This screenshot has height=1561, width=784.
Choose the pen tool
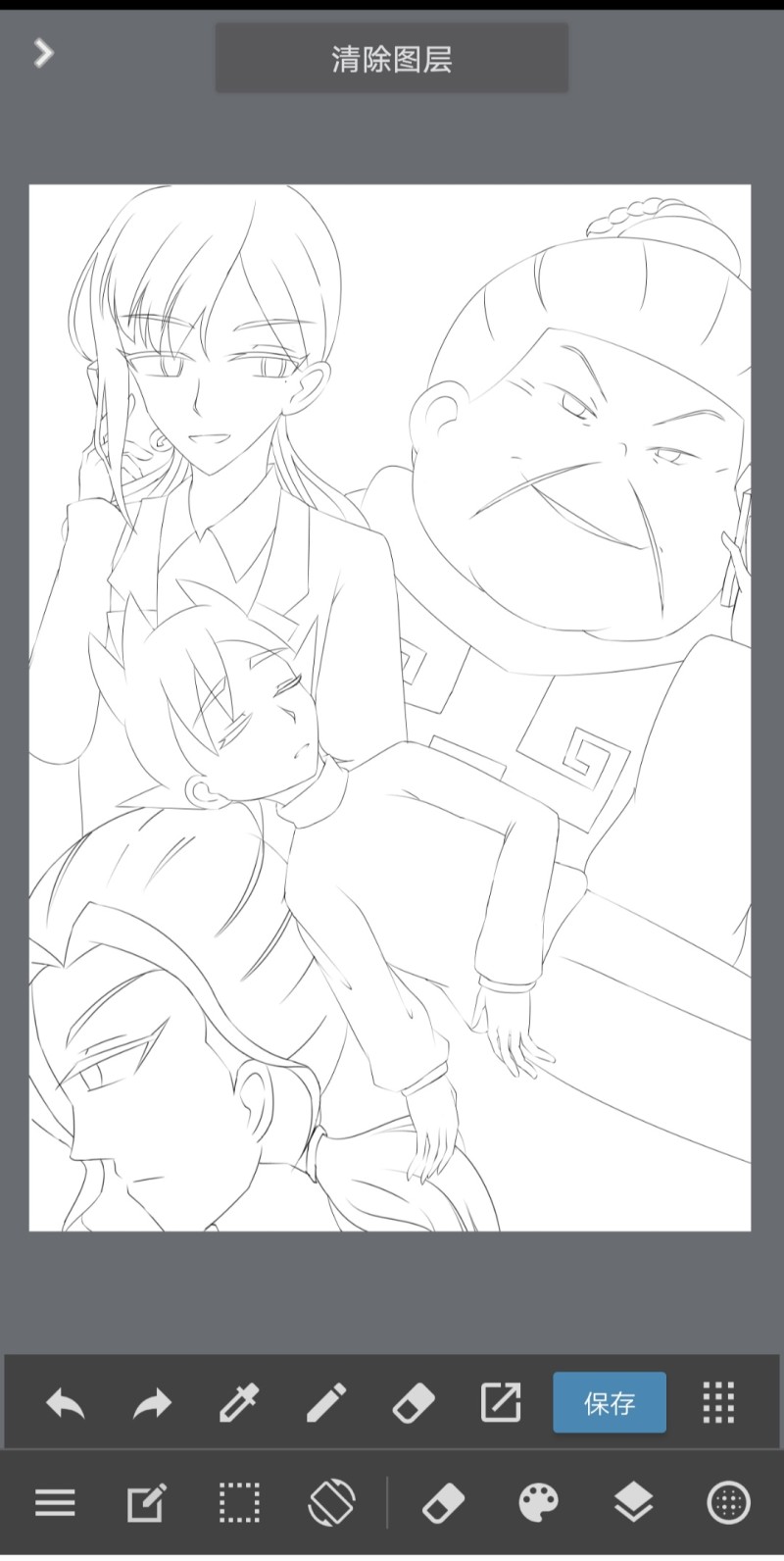325,1403
